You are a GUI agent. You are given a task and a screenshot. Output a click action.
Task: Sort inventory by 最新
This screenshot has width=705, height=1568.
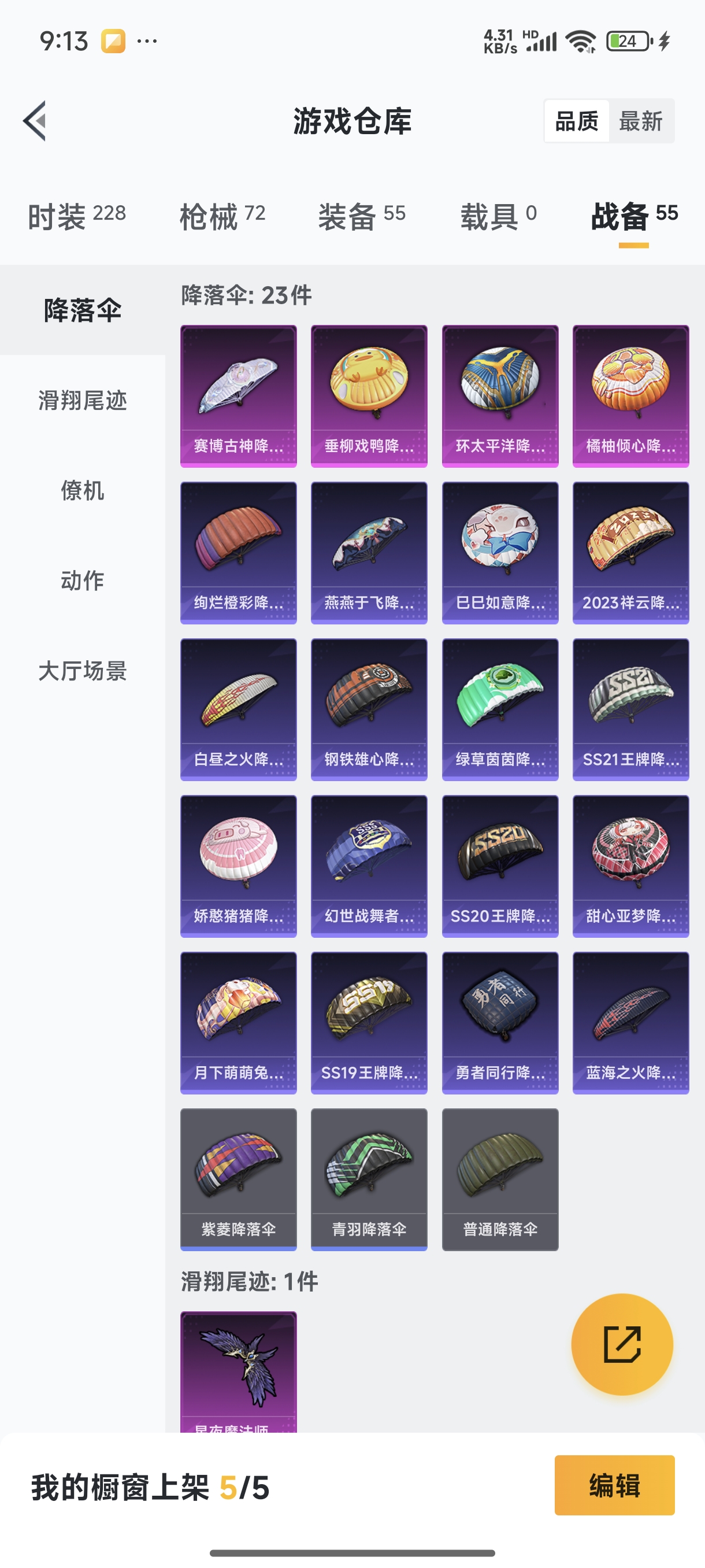(640, 121)
